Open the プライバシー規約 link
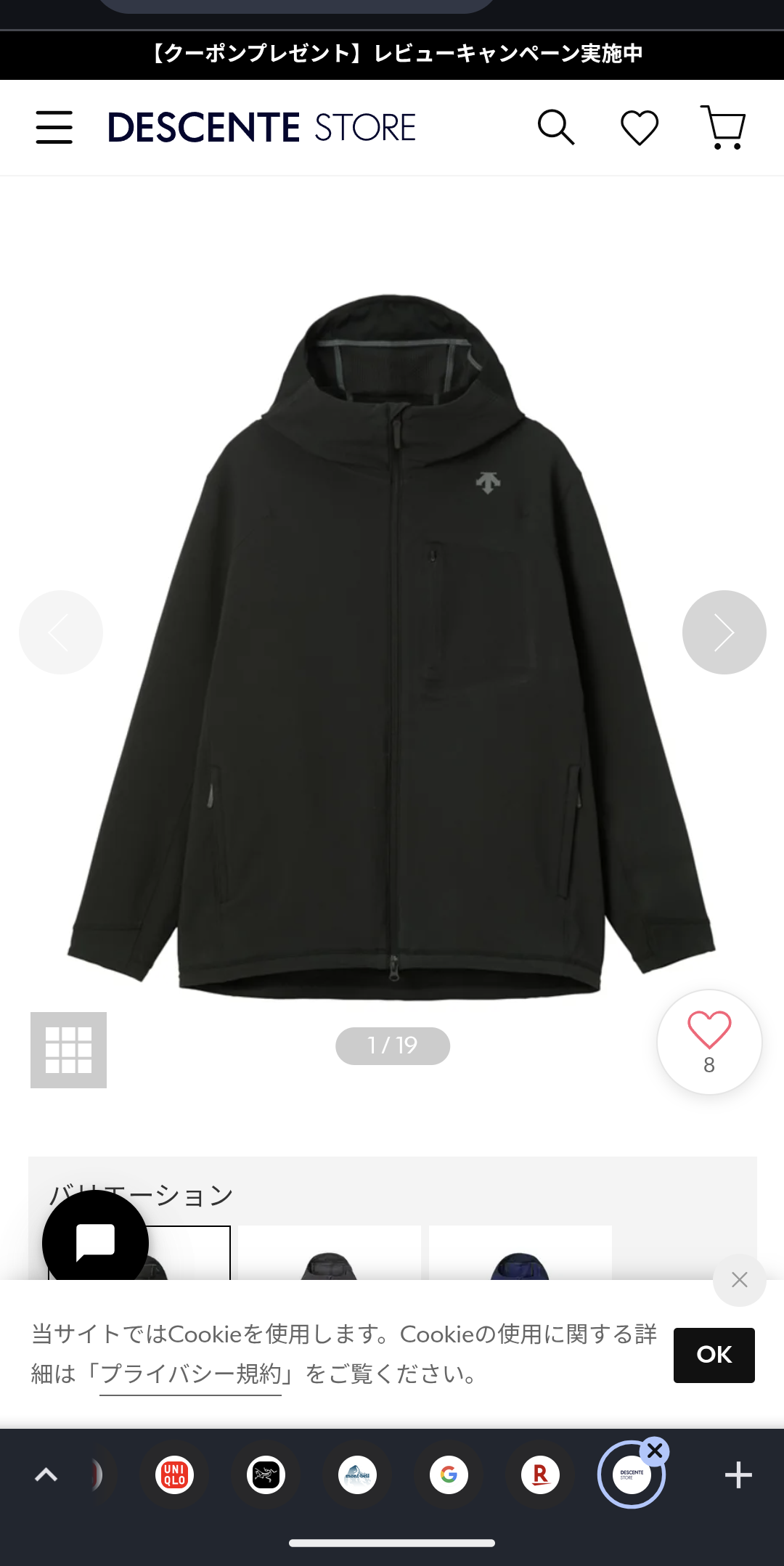The width and height of the screenshot is (784, 1566). [x=190, y=1374]
